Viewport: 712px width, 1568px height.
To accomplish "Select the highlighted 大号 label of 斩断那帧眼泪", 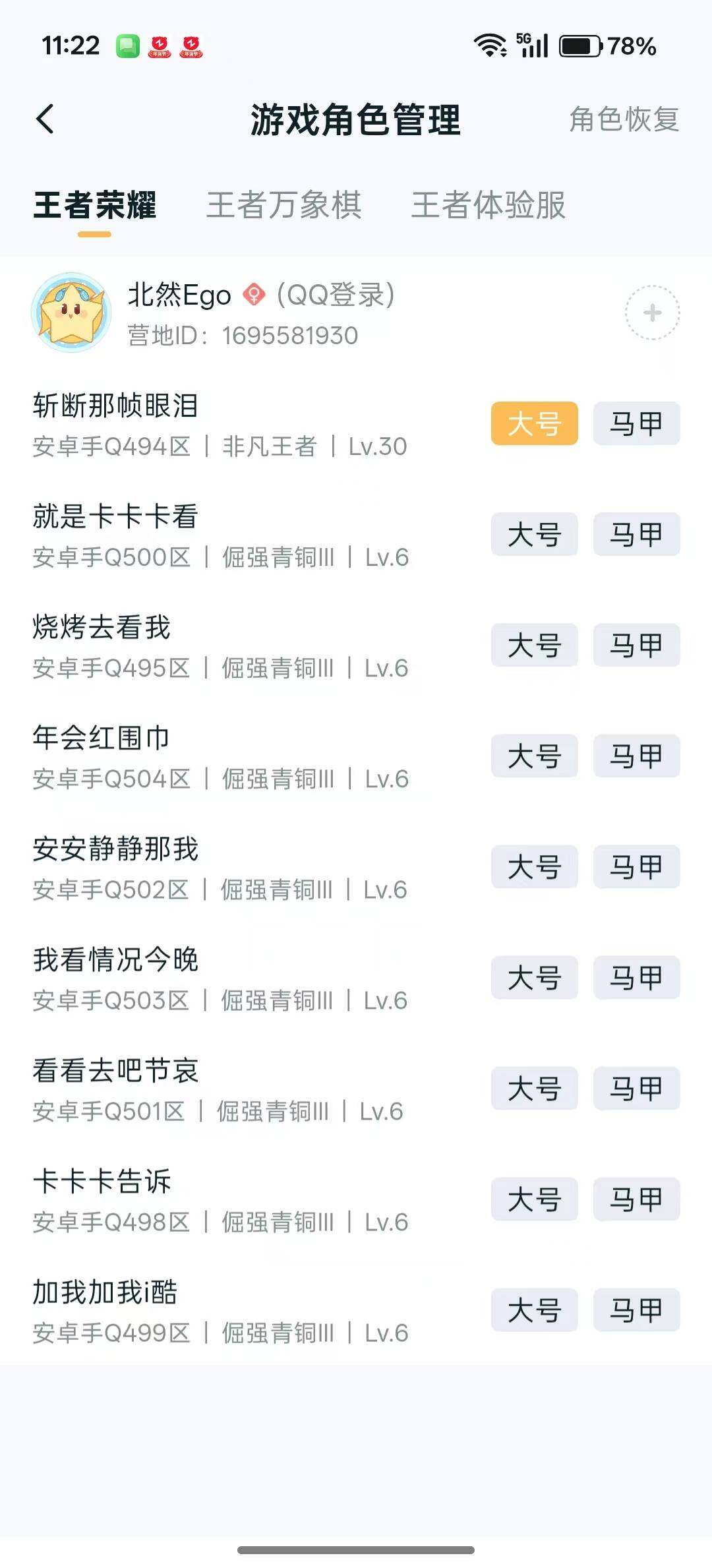I will coord(534,423).
